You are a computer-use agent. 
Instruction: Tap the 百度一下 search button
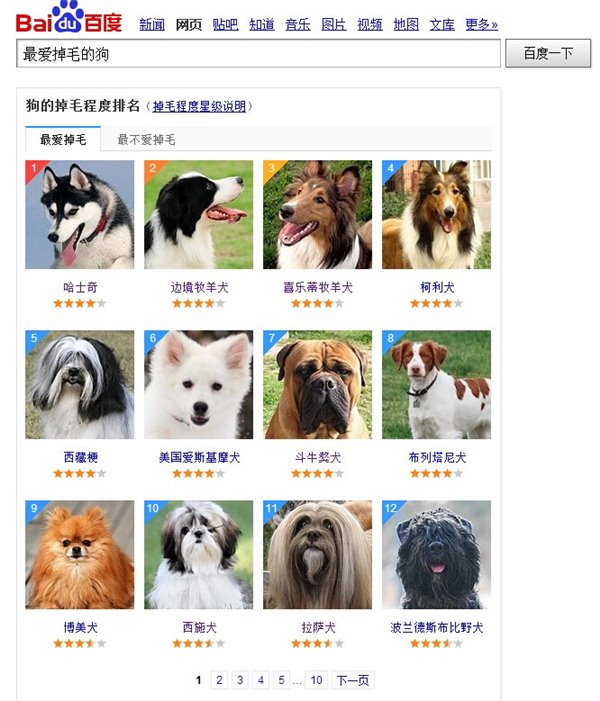pyautogui.click(x=548, y=54)
